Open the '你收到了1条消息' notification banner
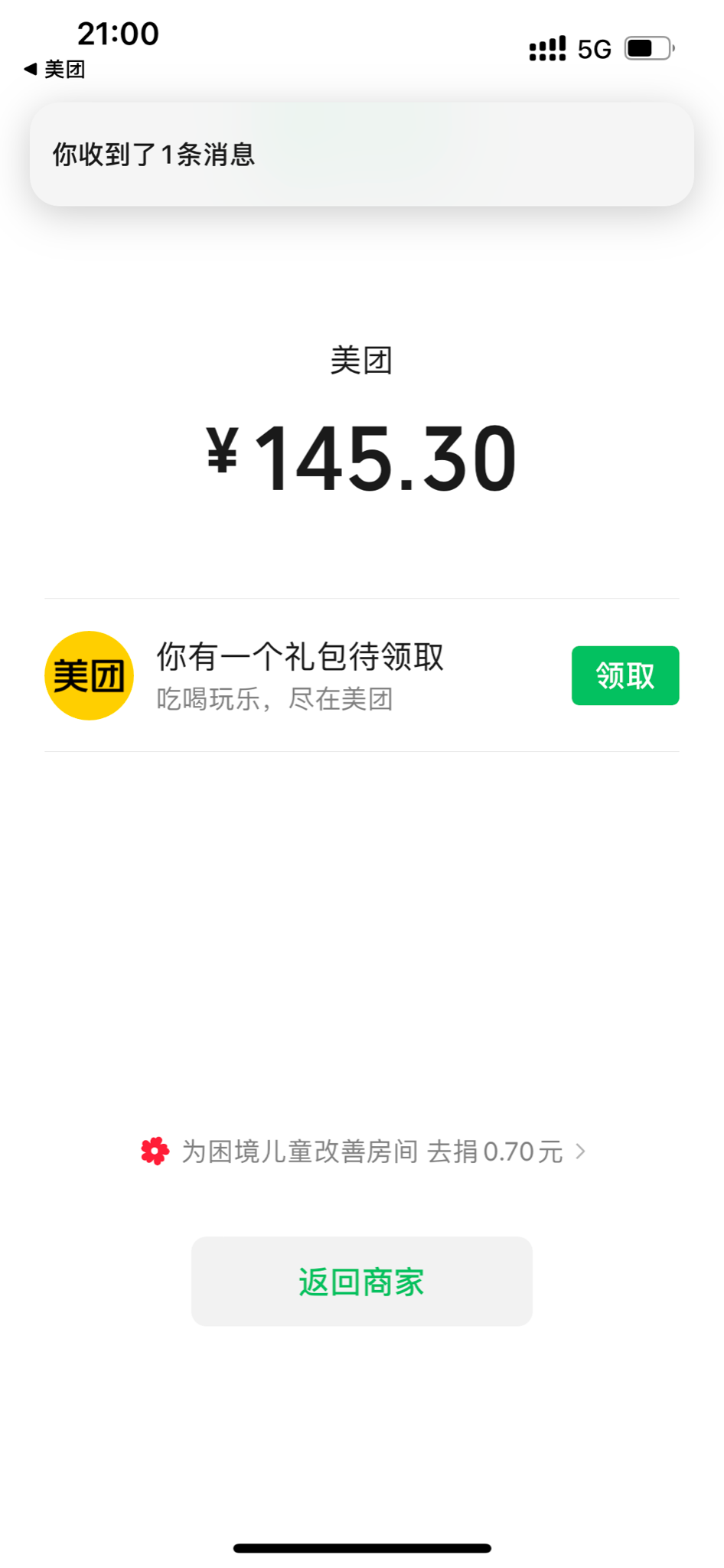Viewport: 724px width, 1568px height. pos(361,154)
